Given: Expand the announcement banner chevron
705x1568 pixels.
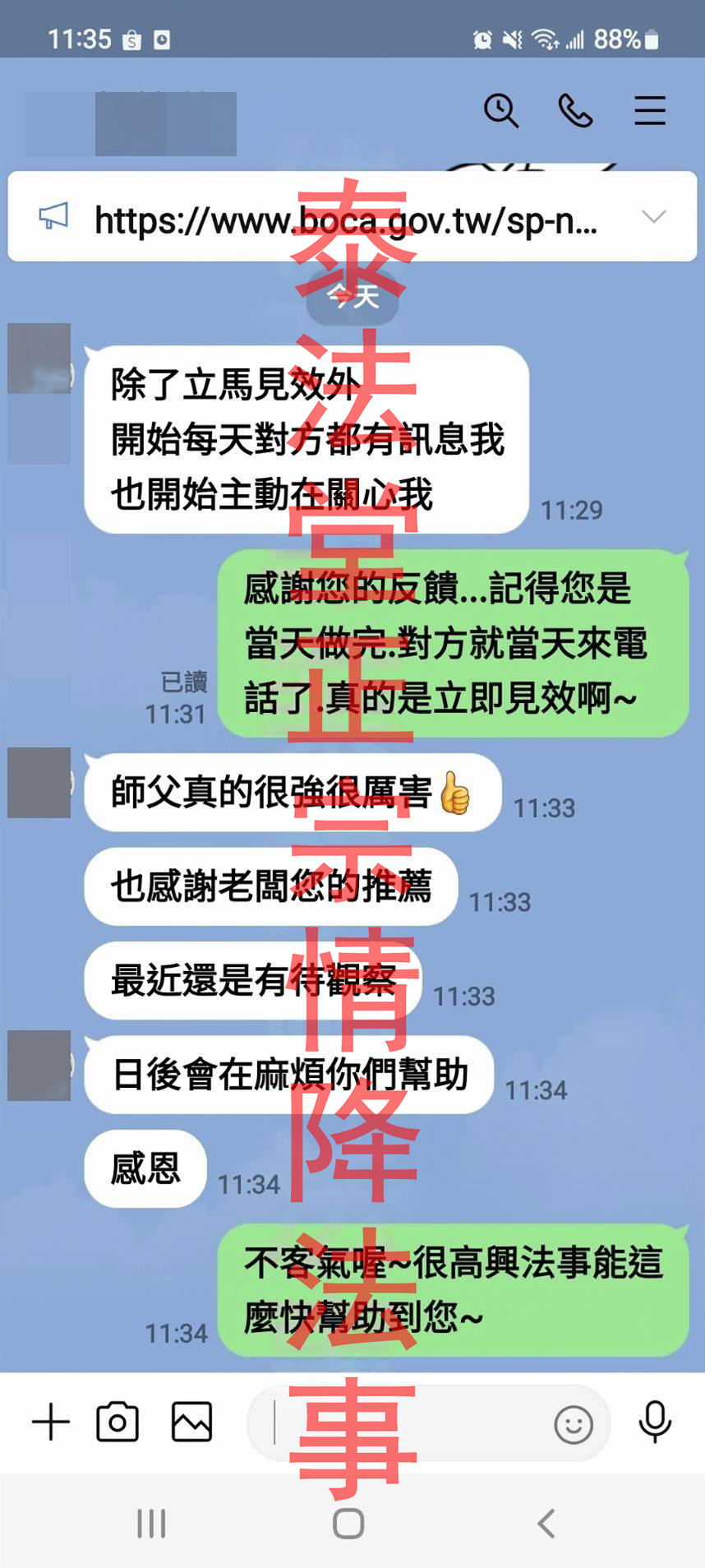Looking at the screenshot, I should click(654, 217).
